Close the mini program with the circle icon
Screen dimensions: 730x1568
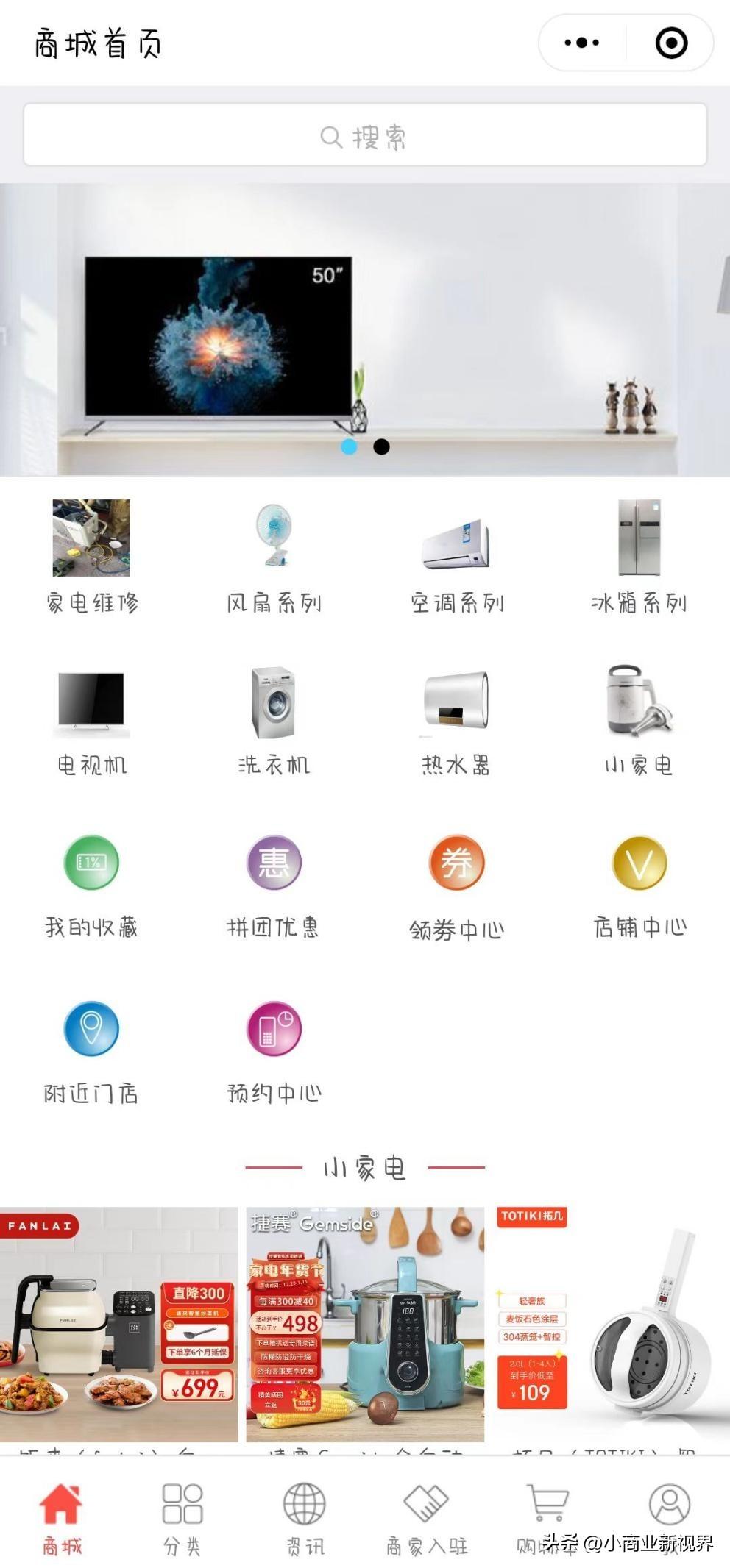(x=671, y=43)
